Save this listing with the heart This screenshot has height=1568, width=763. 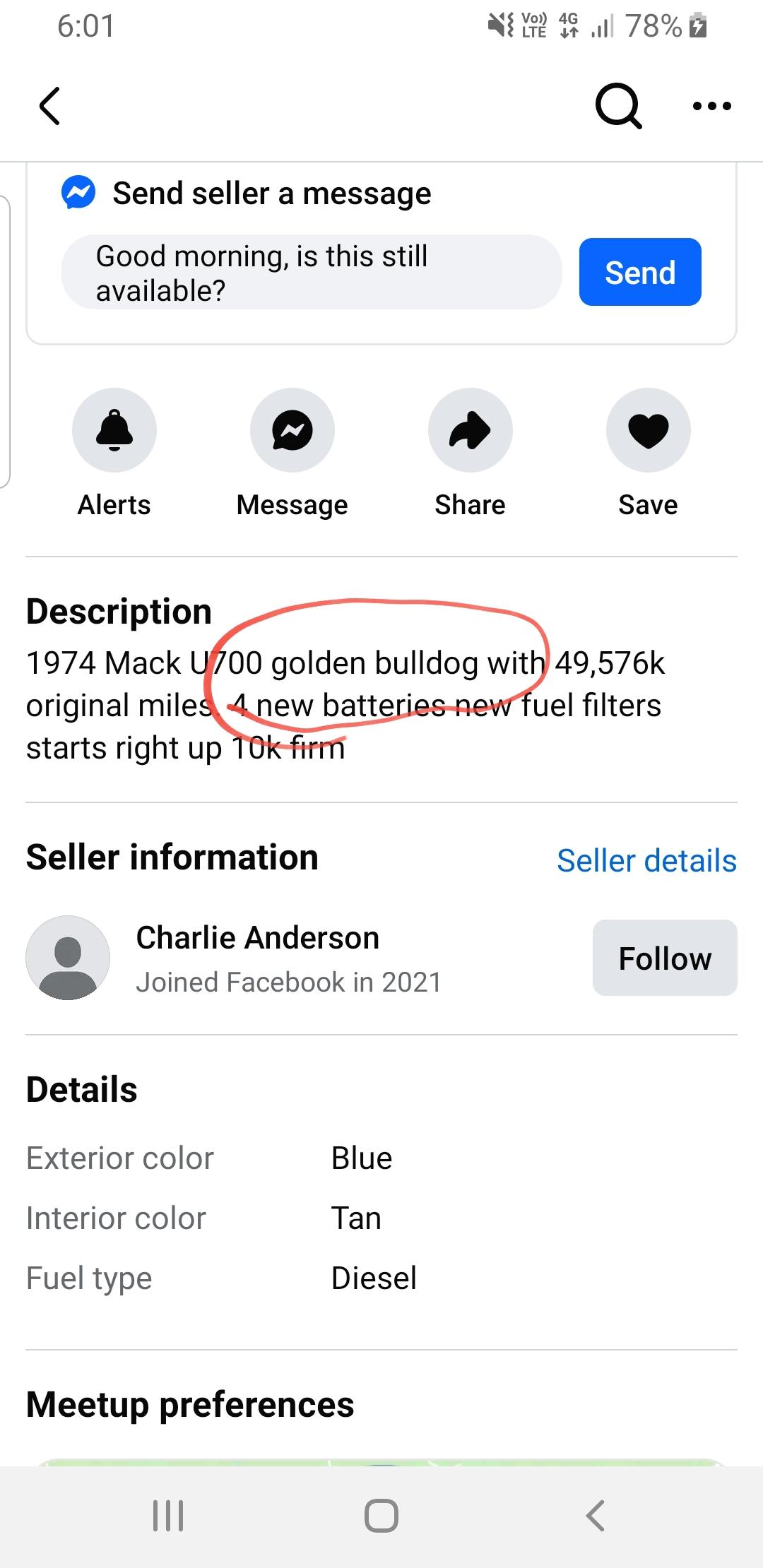(x=648, y=430)
